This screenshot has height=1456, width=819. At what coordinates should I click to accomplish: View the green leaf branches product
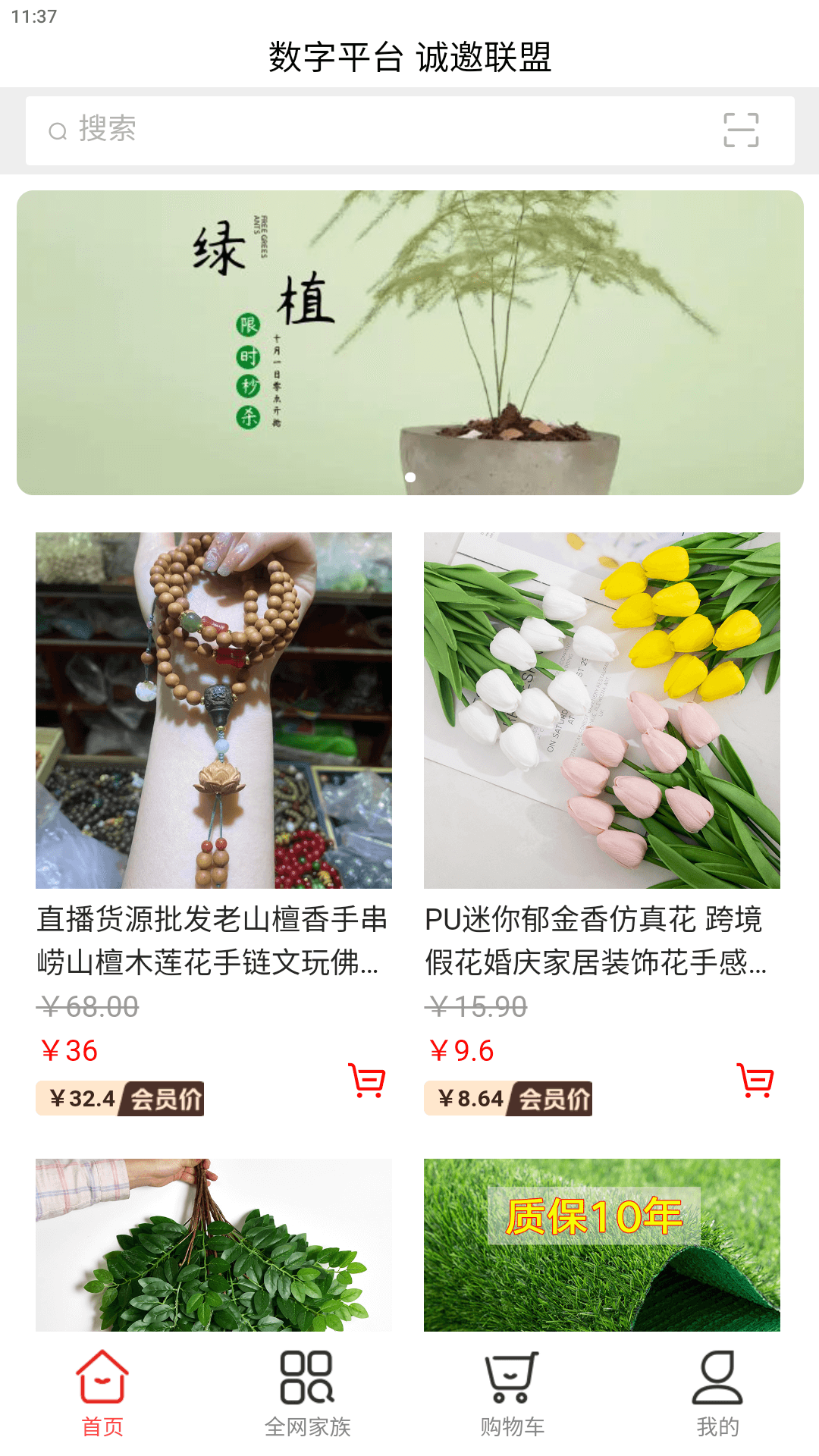214,1245
